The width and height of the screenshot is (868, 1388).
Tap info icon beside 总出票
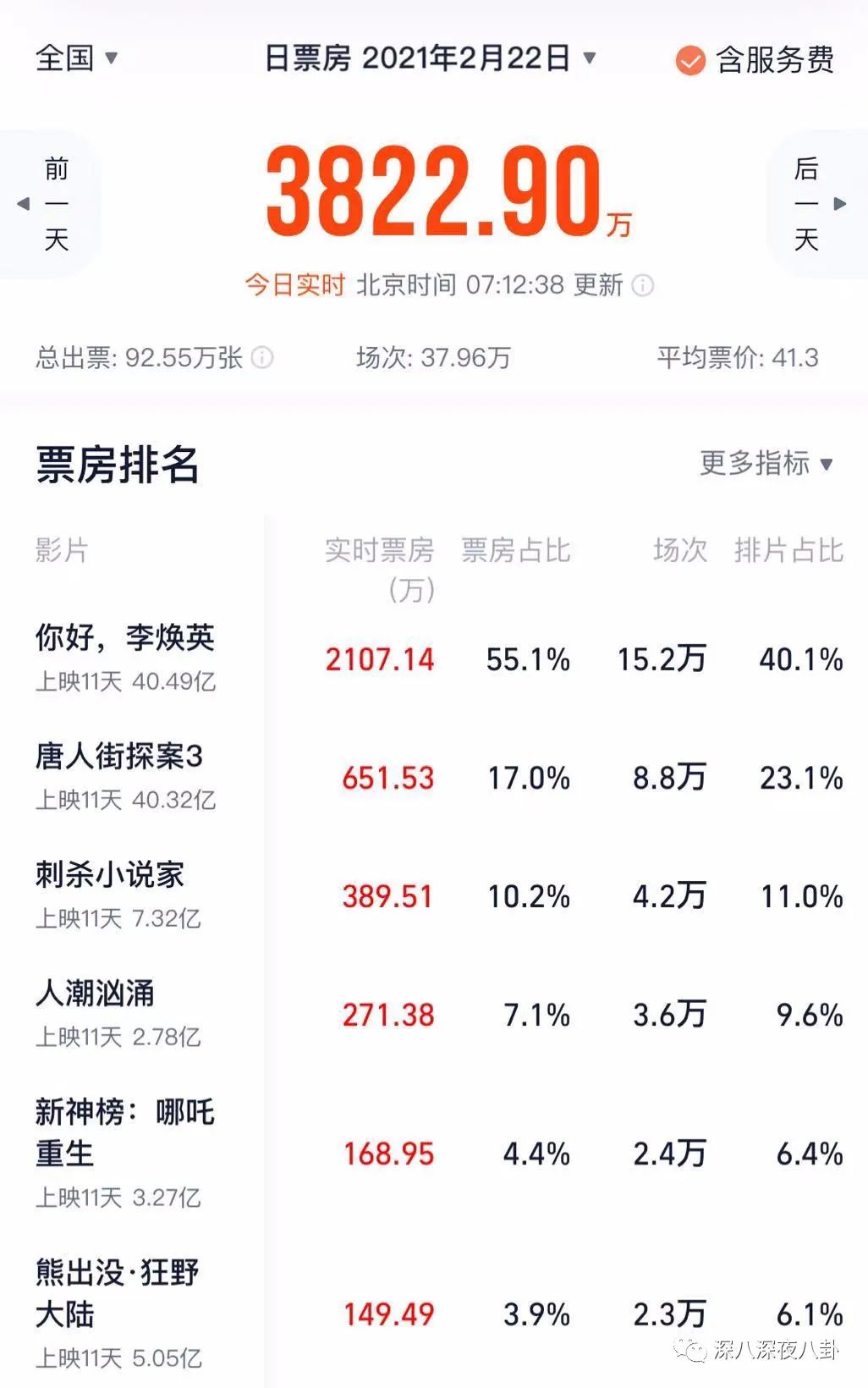[263, 358]
